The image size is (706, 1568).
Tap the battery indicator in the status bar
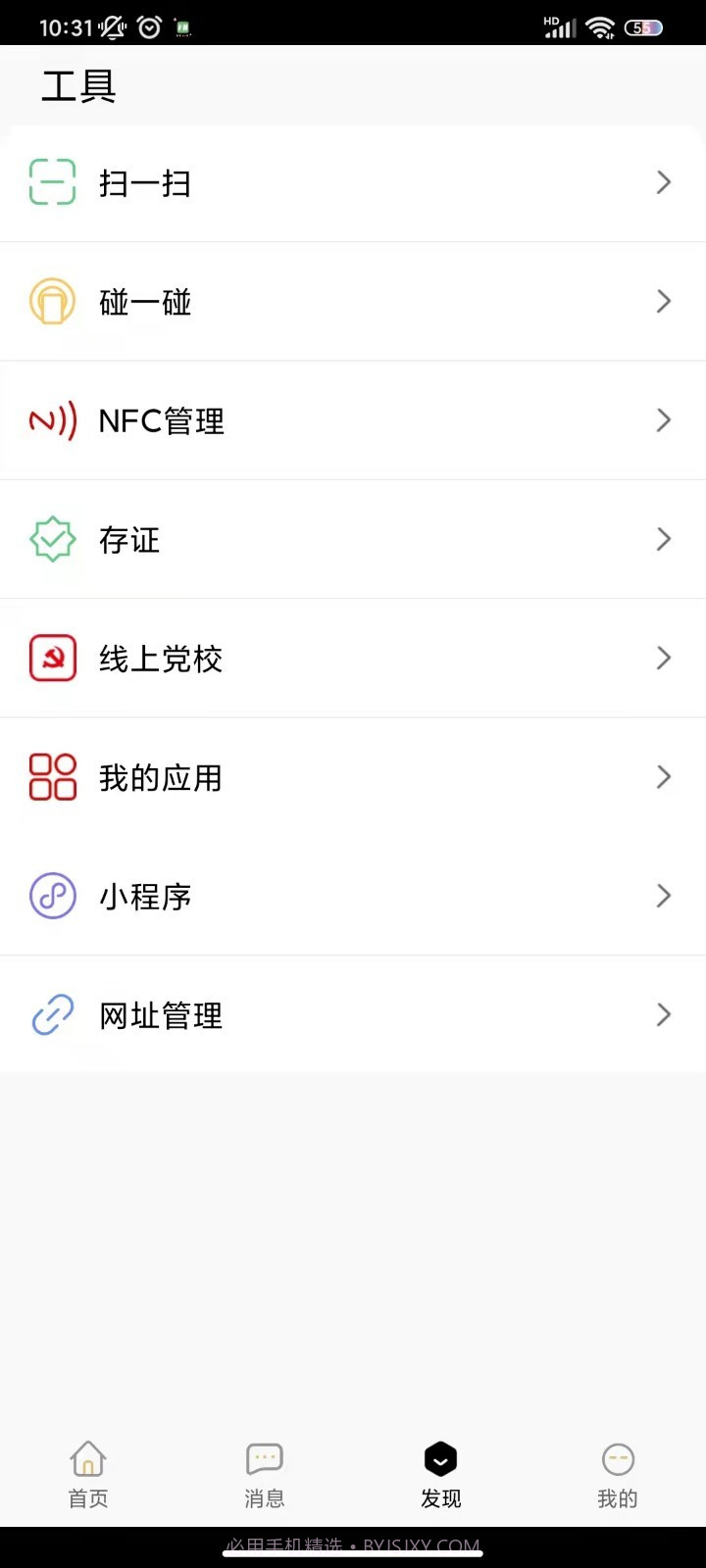(x=644, y=27)
